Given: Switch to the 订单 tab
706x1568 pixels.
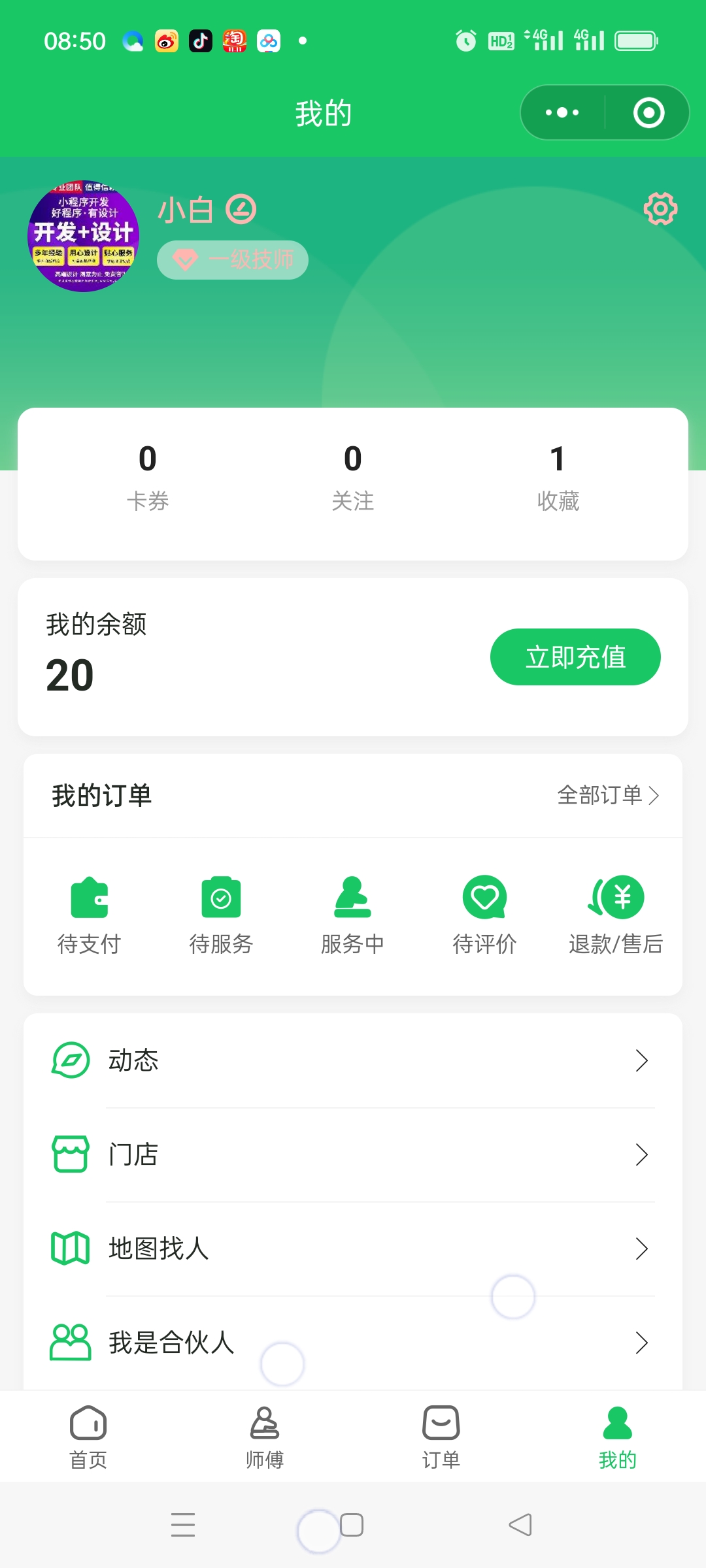Looking at the screenshot, I should pyautogui.click(x=441, y=1434).
